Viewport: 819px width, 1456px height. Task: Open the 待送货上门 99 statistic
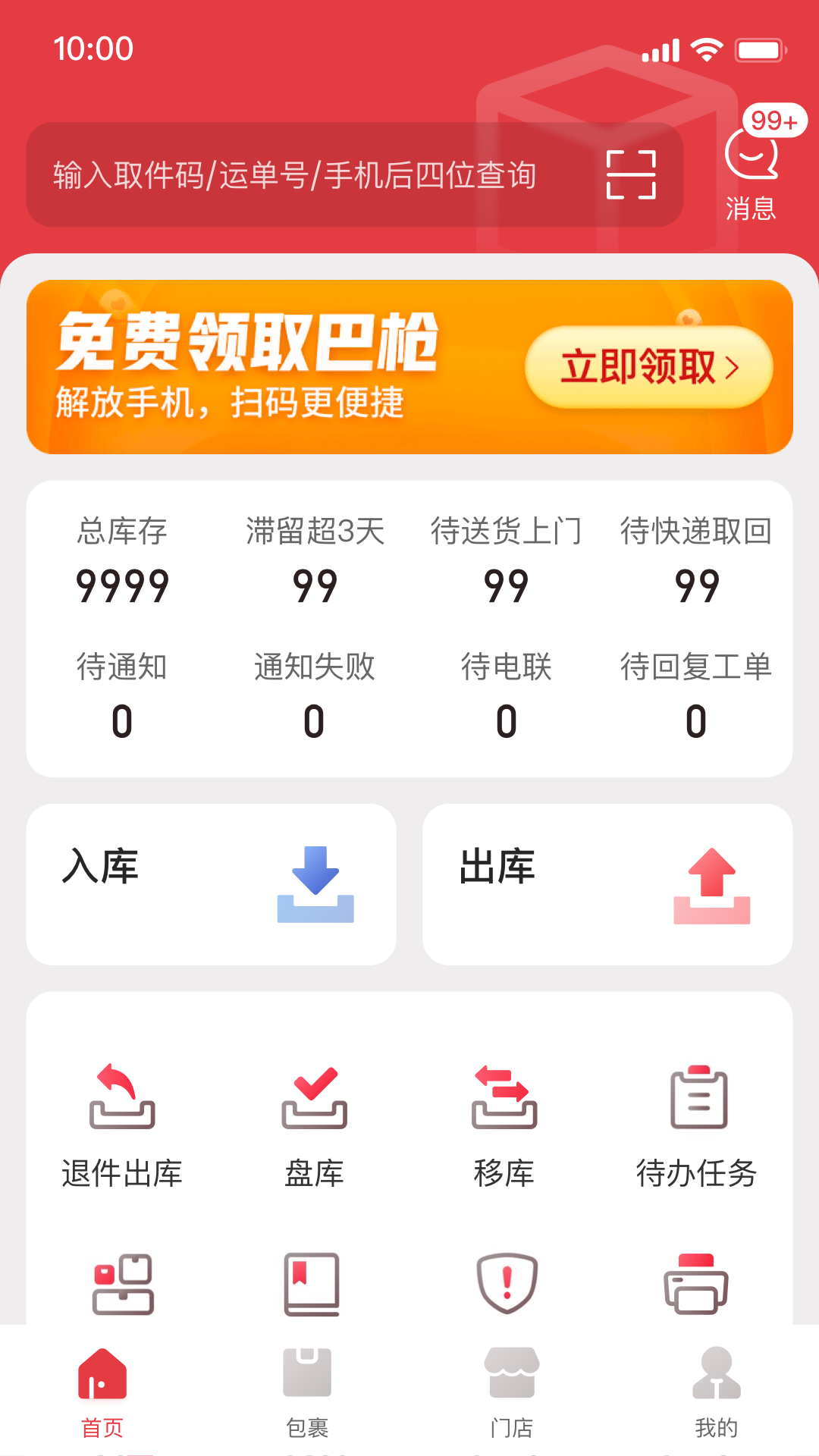pos(506,559)
